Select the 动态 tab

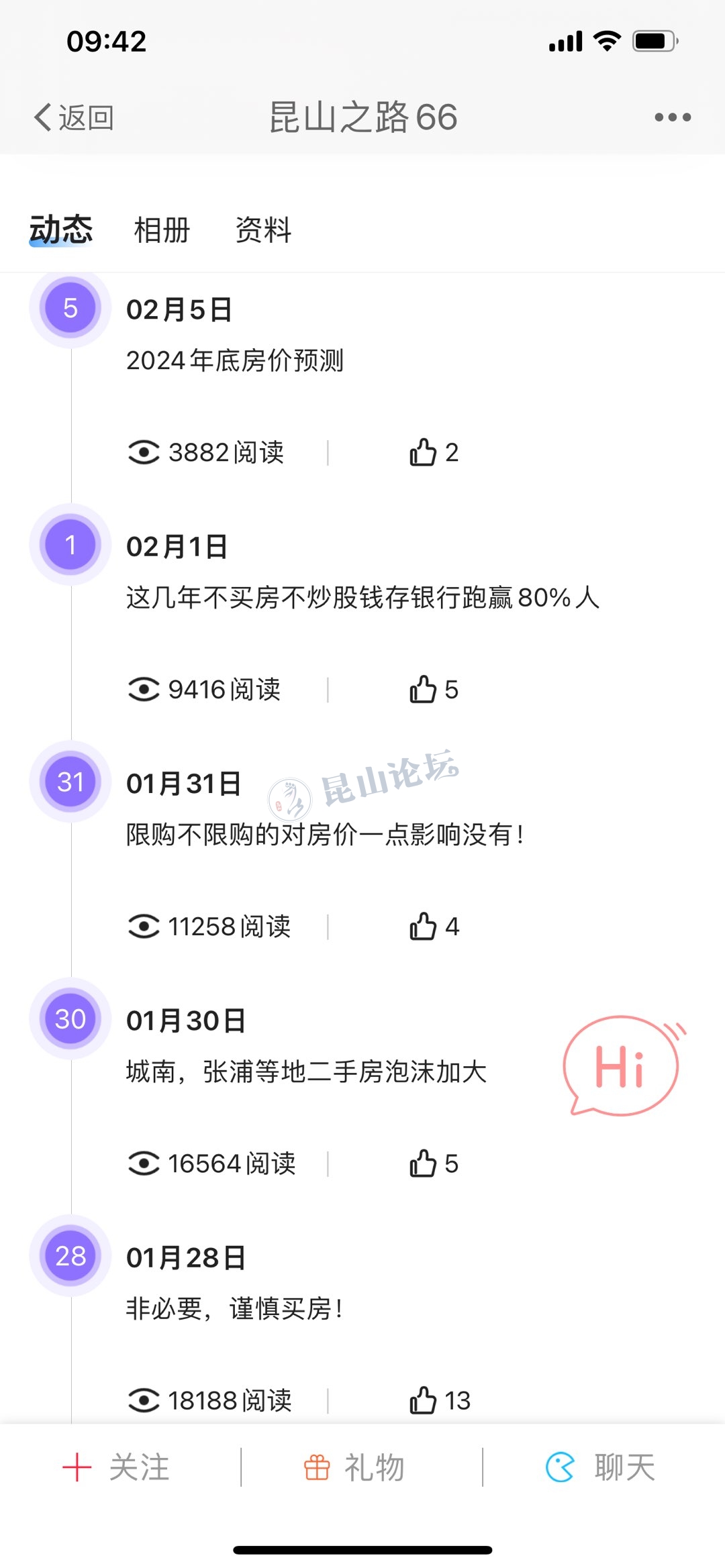pos(60,230)
